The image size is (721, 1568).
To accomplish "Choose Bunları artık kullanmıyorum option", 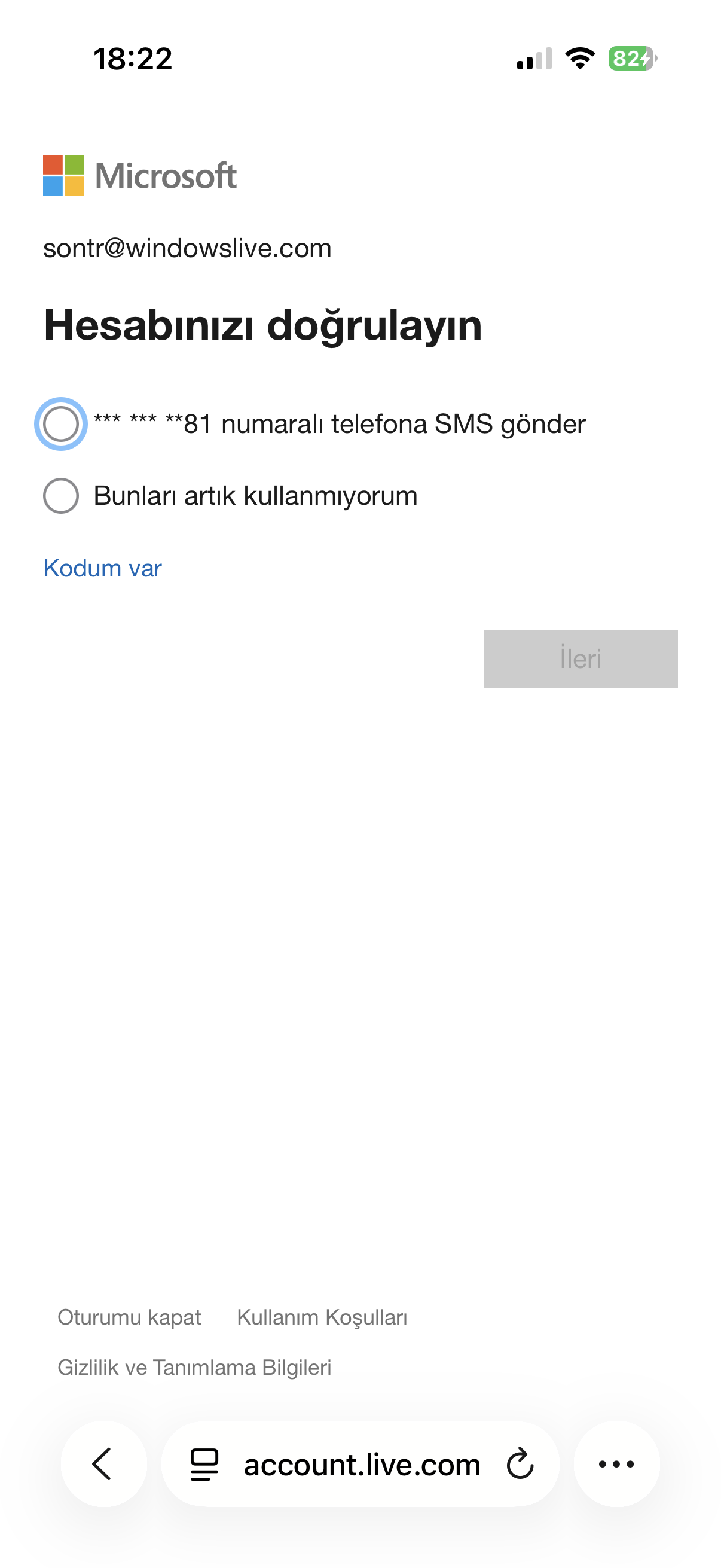I will point(61,496).
